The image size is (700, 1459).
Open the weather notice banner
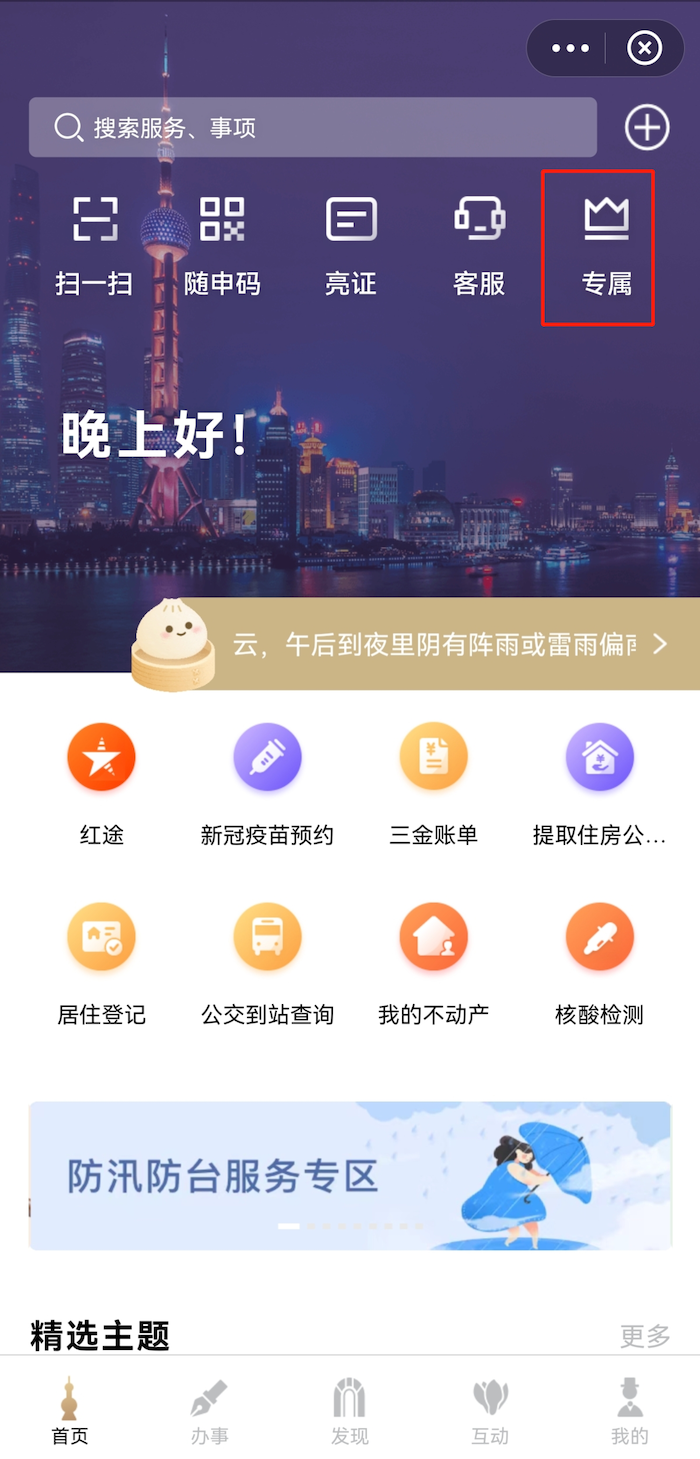point(440,644)
